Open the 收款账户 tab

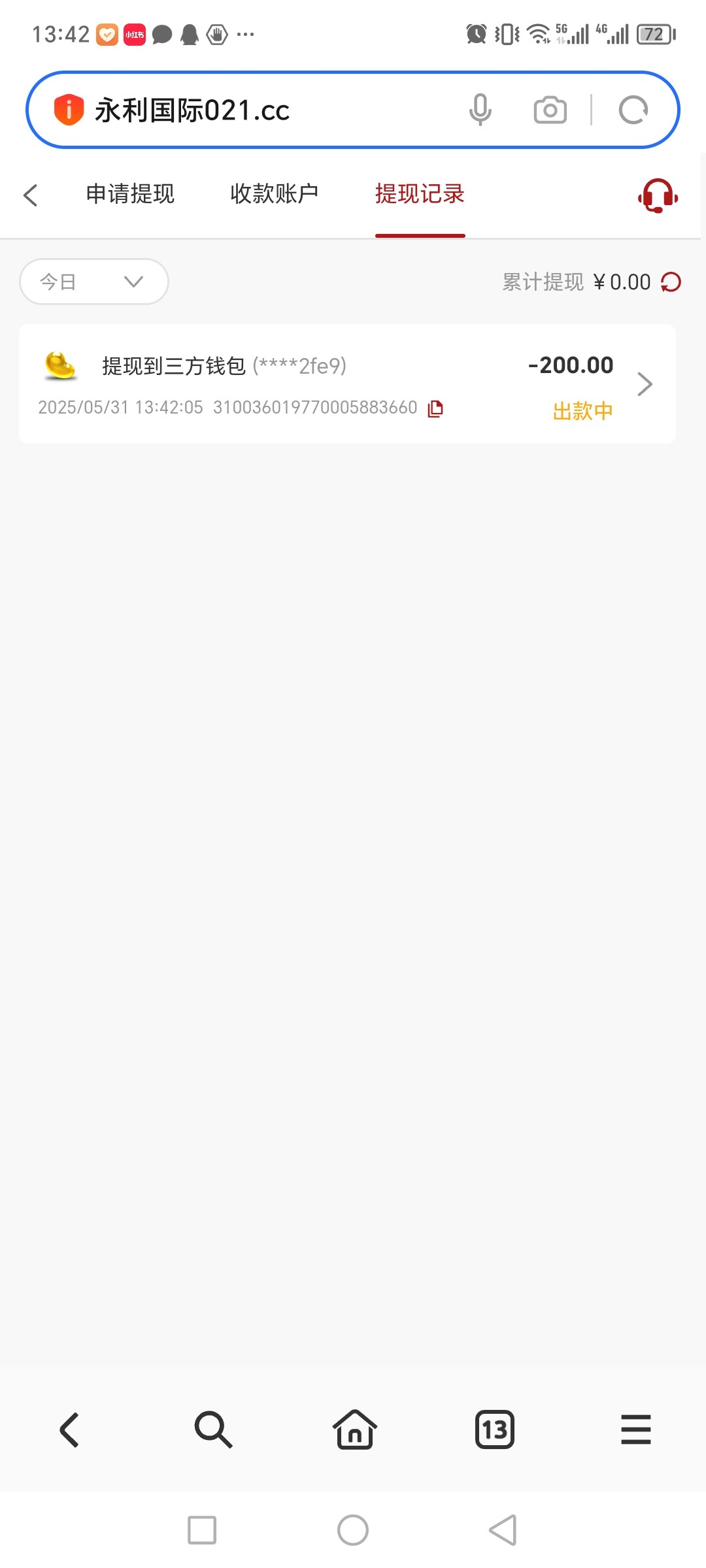pyautogui.click(x=275, y=194)
